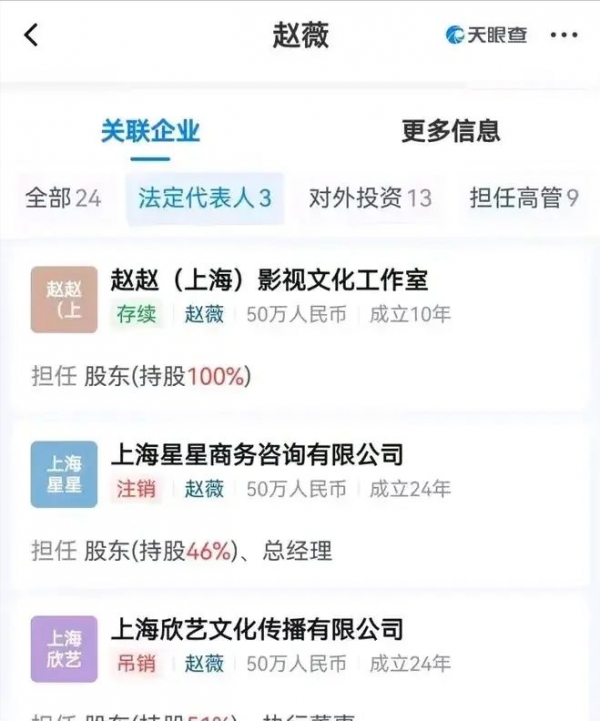Filter by 担任高管 9
Viewport: 600px width, 721px height.
524,198
